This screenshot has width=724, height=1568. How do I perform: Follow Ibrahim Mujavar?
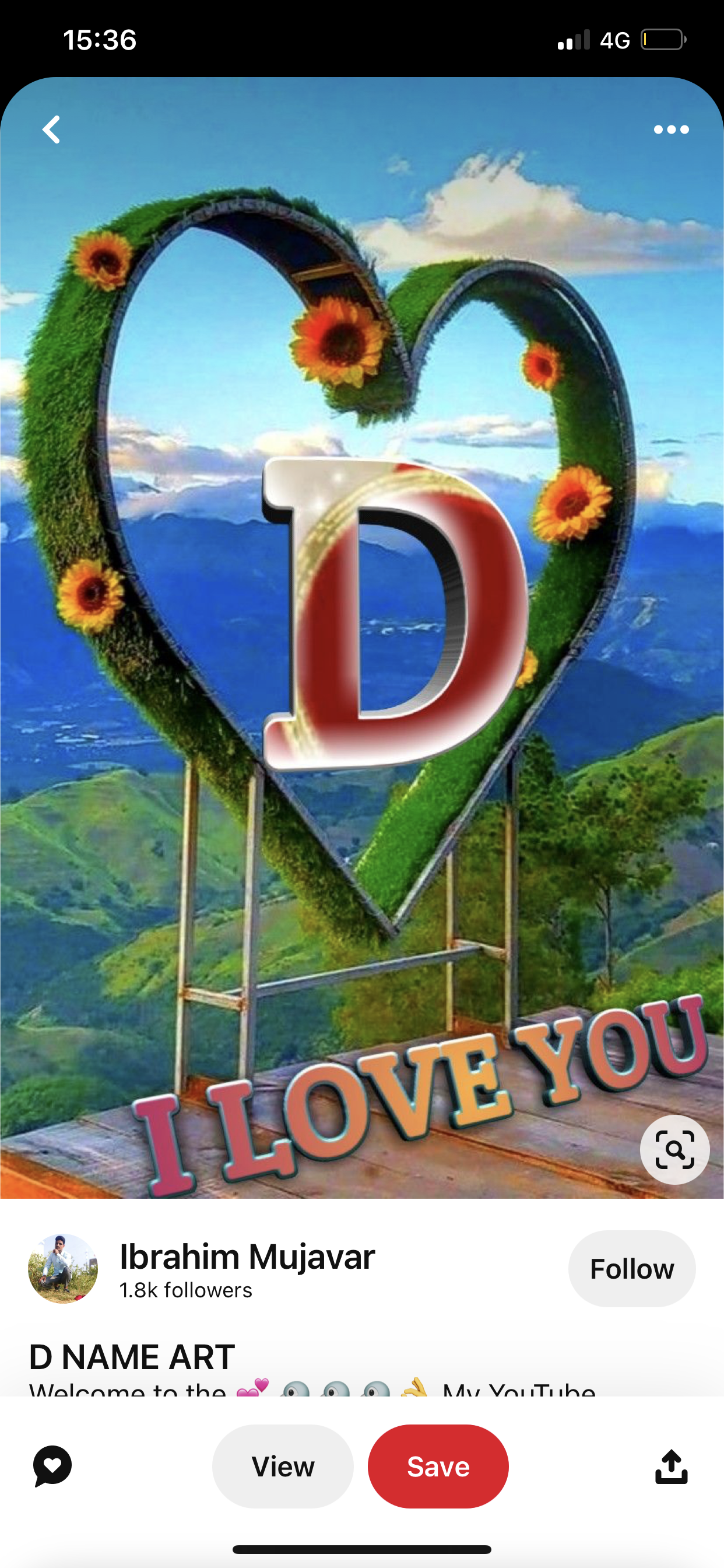point(631,1269)
